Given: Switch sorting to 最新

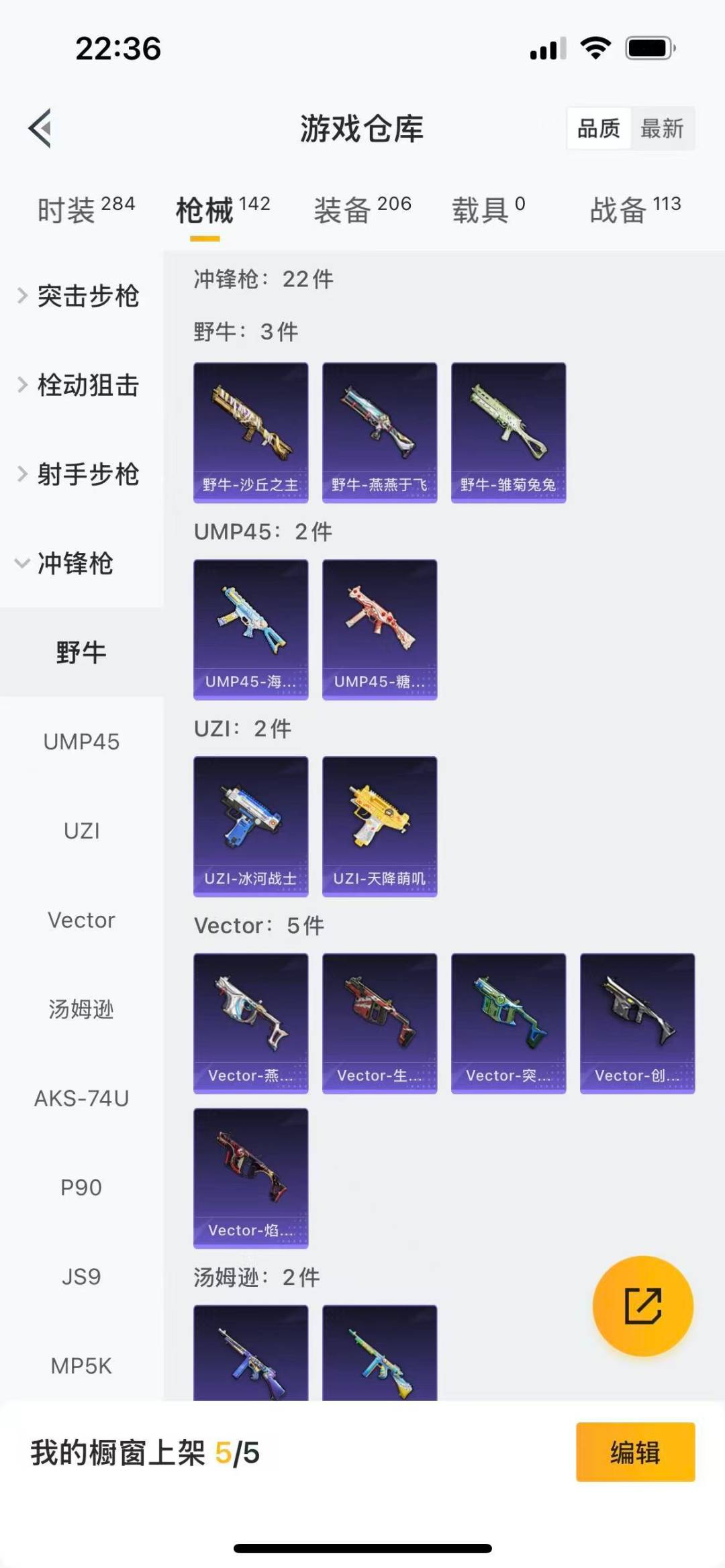Looking at the screenshot, I should [661, 128].
